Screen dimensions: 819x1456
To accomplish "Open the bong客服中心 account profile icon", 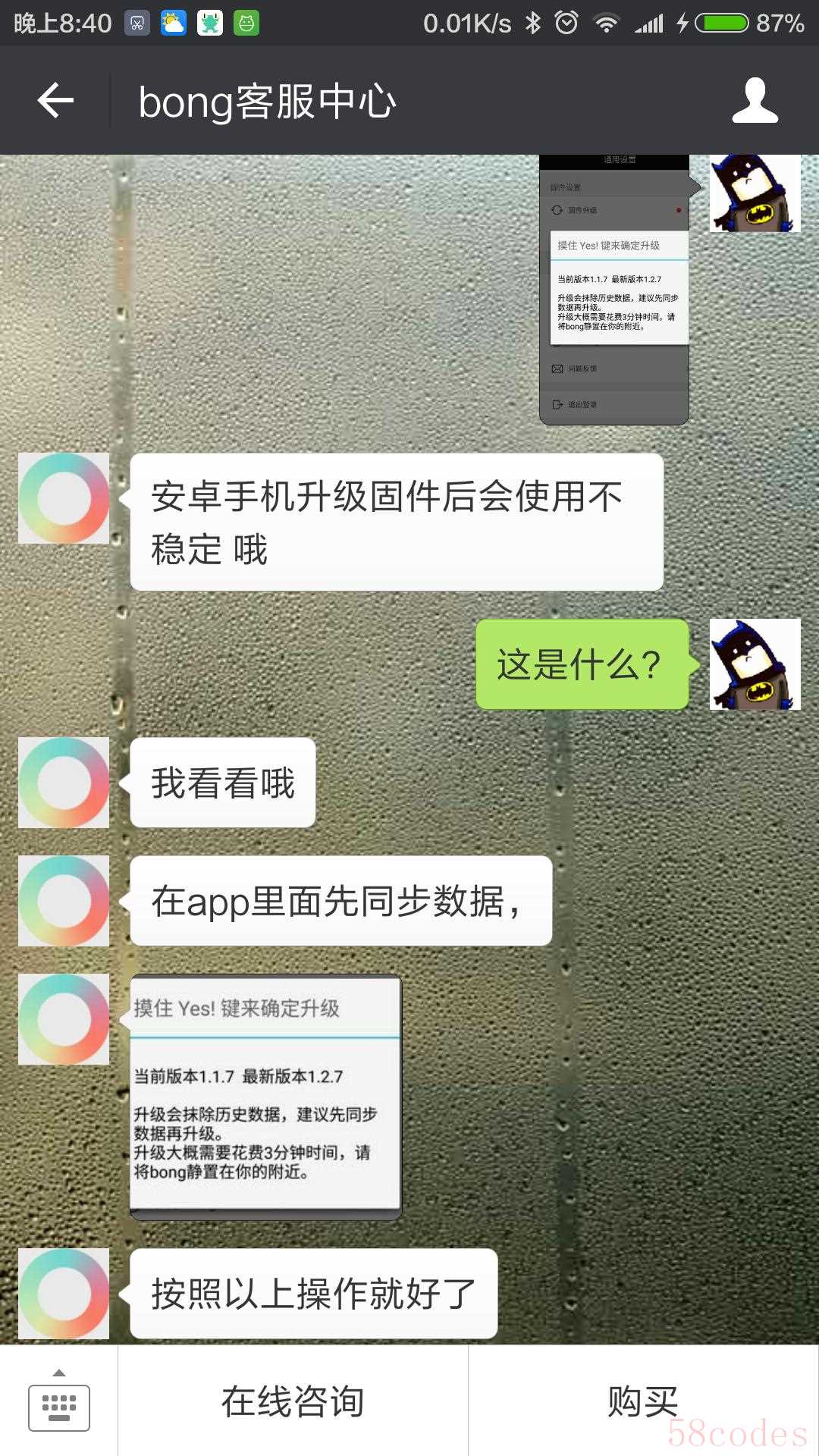I will pos(755,101).
